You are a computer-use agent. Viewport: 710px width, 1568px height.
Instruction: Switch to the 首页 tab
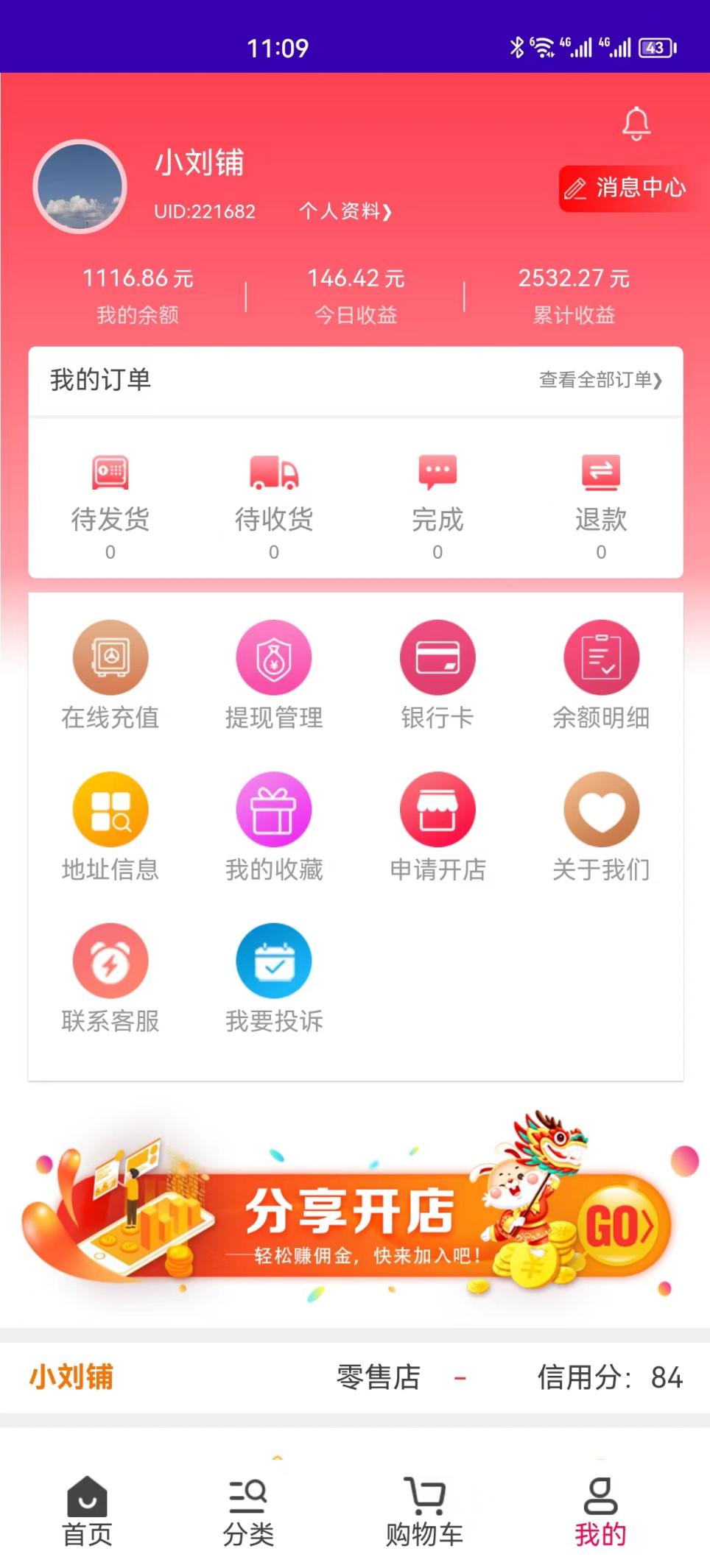(x=87, y=1512)
